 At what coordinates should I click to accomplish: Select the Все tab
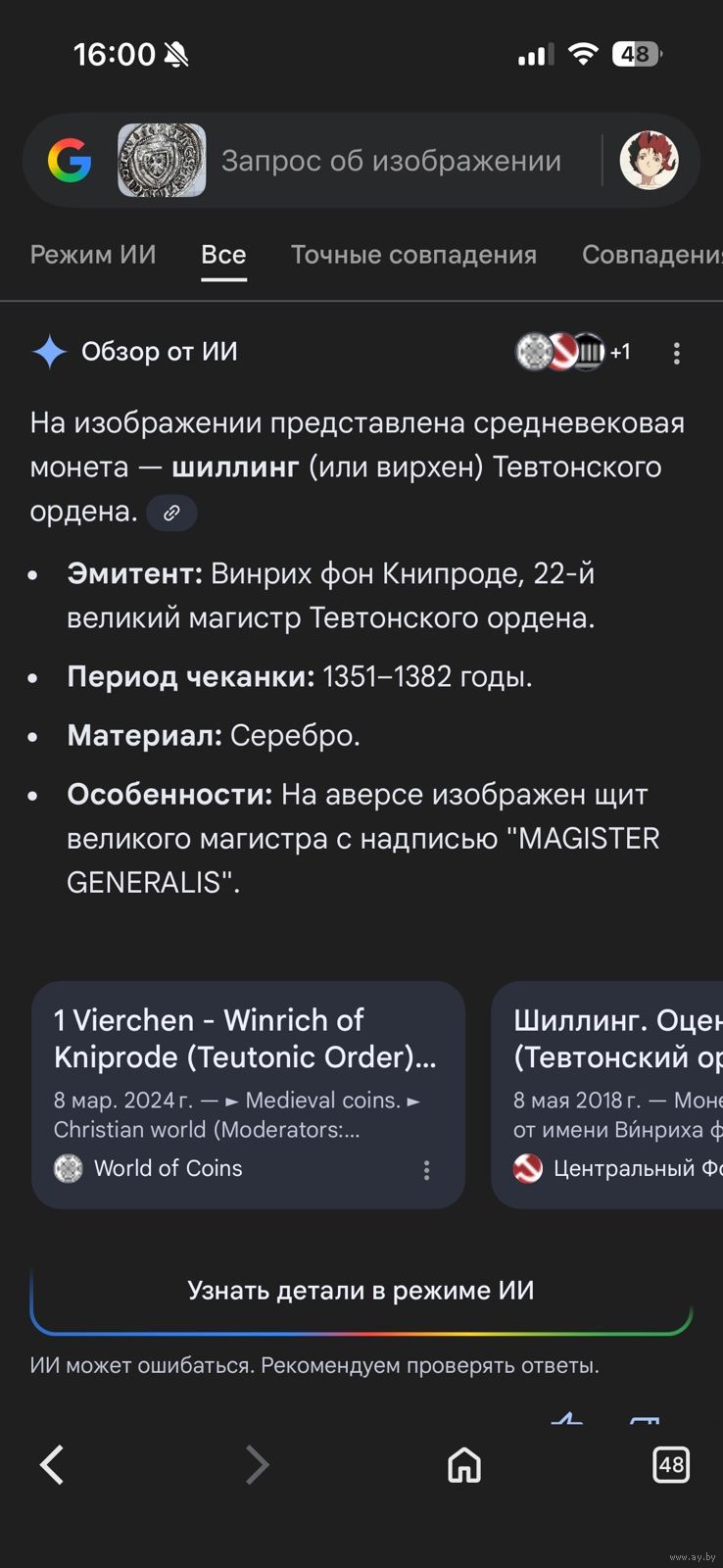(223, 255)
